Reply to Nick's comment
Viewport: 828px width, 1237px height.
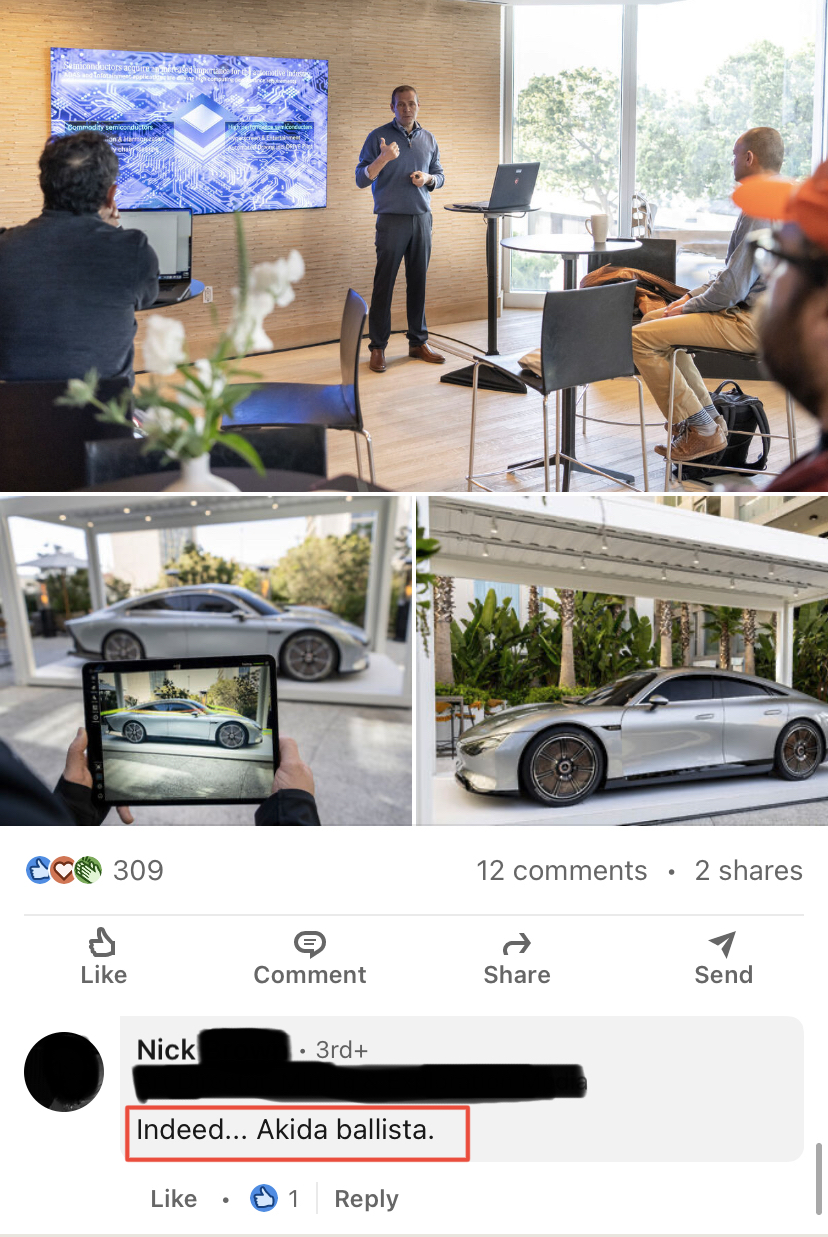click(366, 1198)
